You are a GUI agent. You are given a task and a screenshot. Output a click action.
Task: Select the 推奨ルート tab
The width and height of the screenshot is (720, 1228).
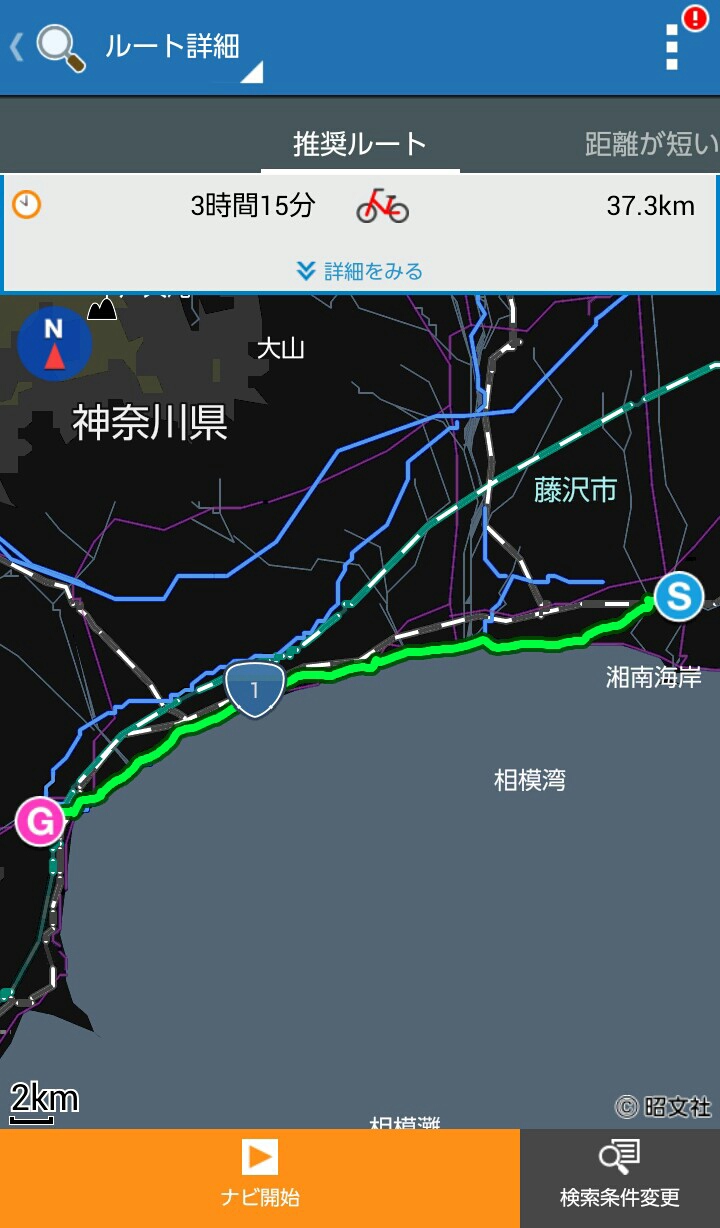click(x=360, y=144)
